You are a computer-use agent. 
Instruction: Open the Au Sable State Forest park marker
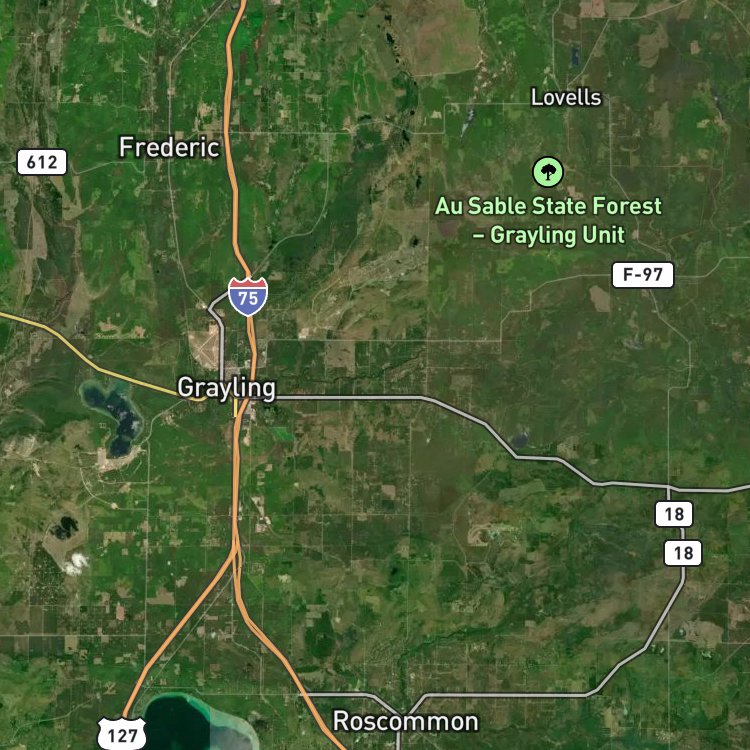point(548,172)
